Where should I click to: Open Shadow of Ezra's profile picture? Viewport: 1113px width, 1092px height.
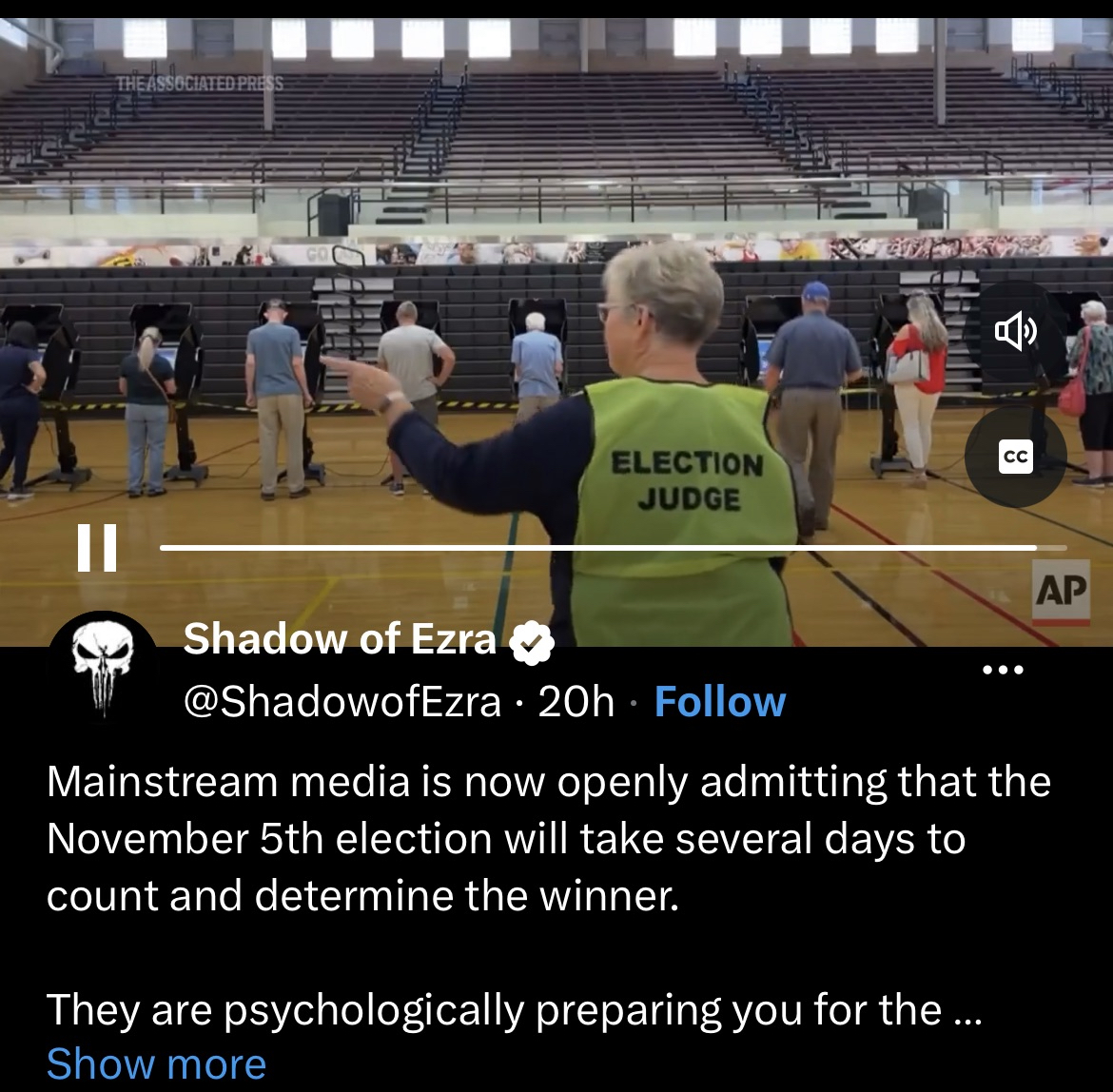coord(102,666)
